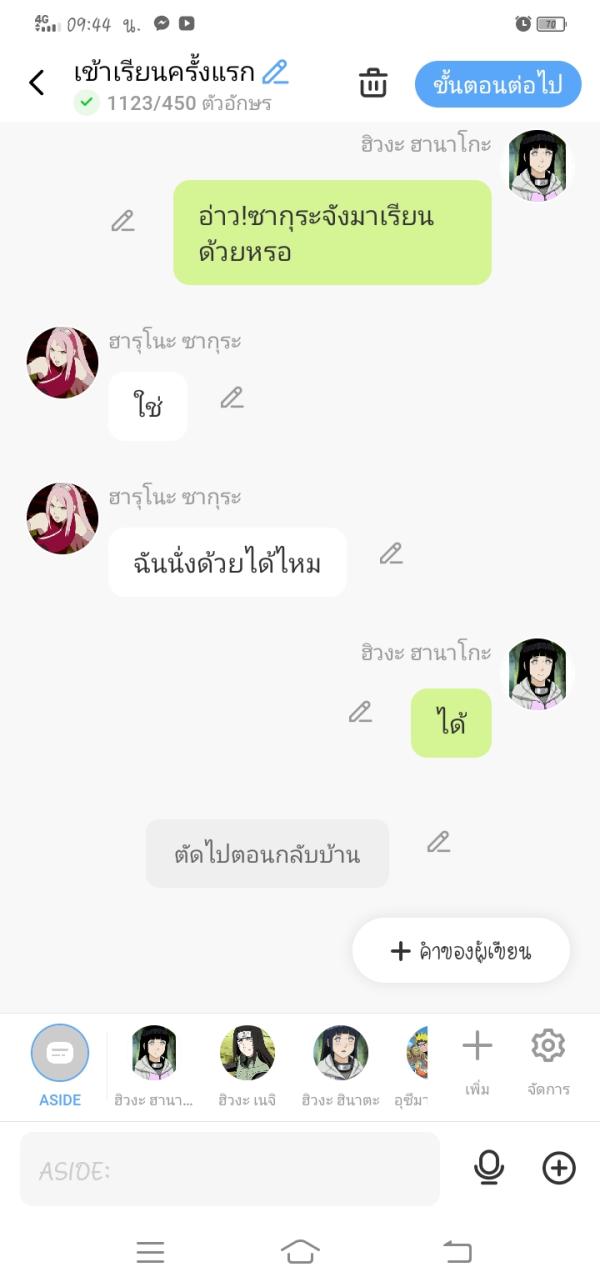Edit the chapter title เข้าเรียนครั้งแรก
Image resolution: width=600 pixels, height=1287 pixels.
point(275,72)
